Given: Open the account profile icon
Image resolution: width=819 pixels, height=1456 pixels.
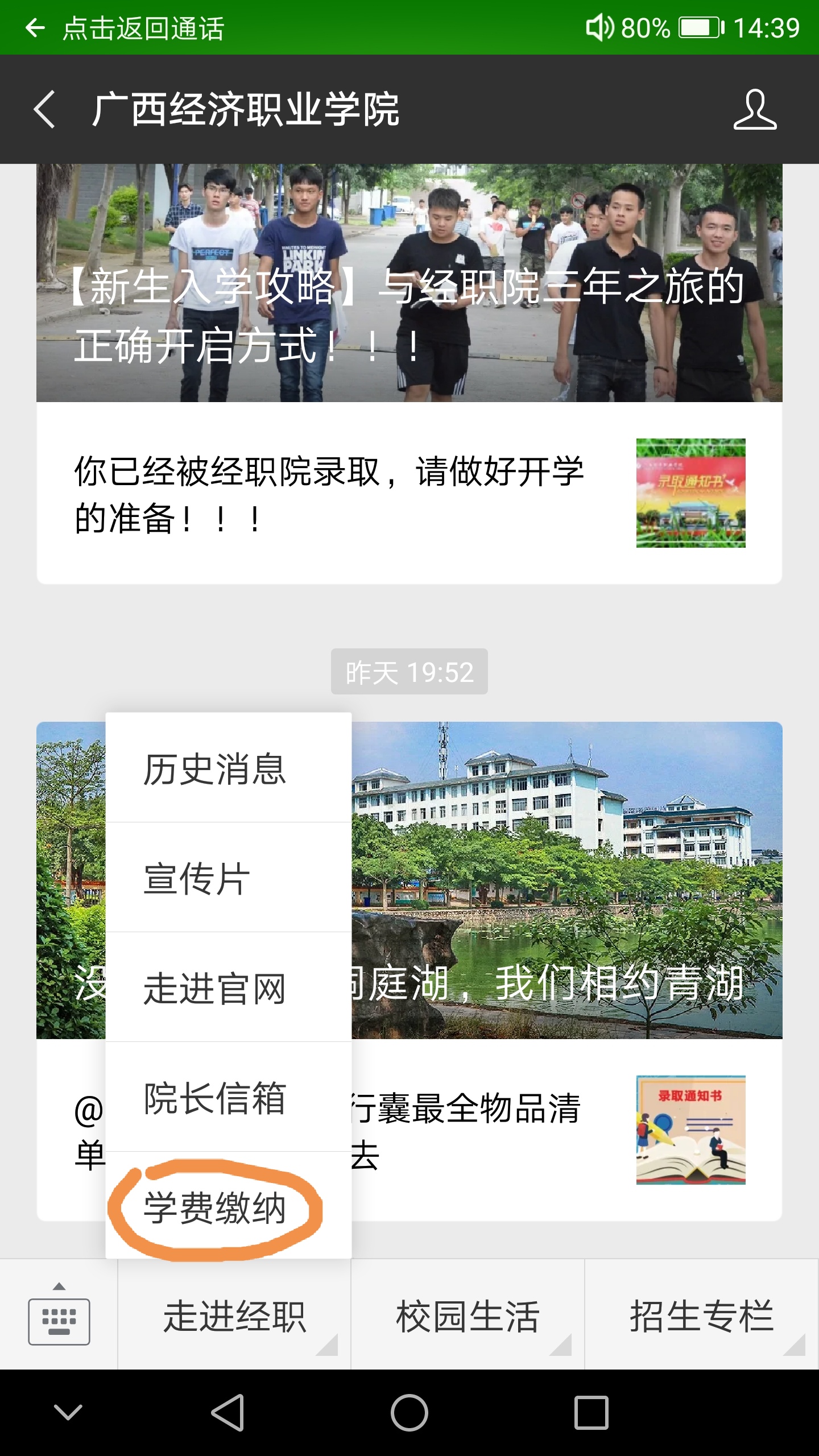Looking at the screenshot, I should click(754, 109).
